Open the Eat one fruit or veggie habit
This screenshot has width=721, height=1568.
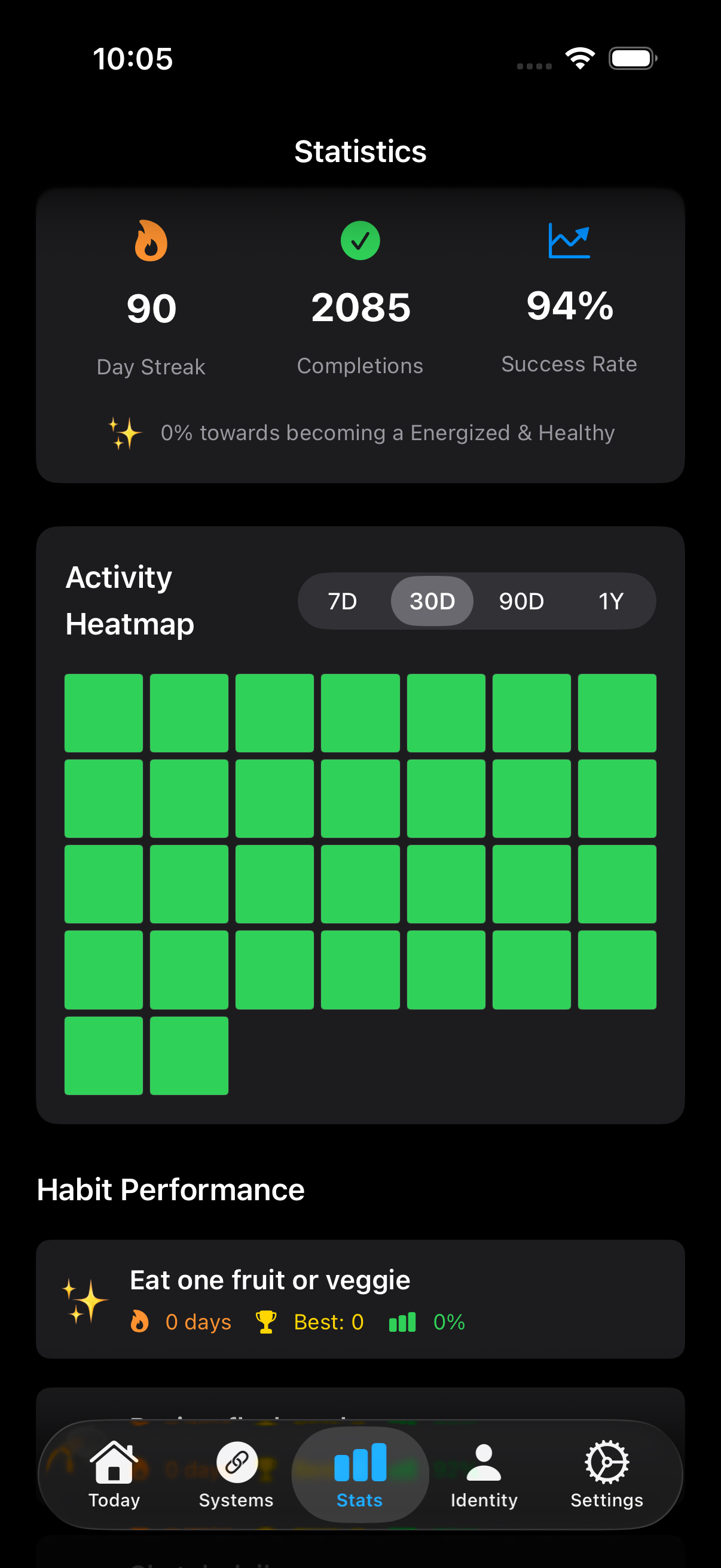click(x=360, y=1299)
